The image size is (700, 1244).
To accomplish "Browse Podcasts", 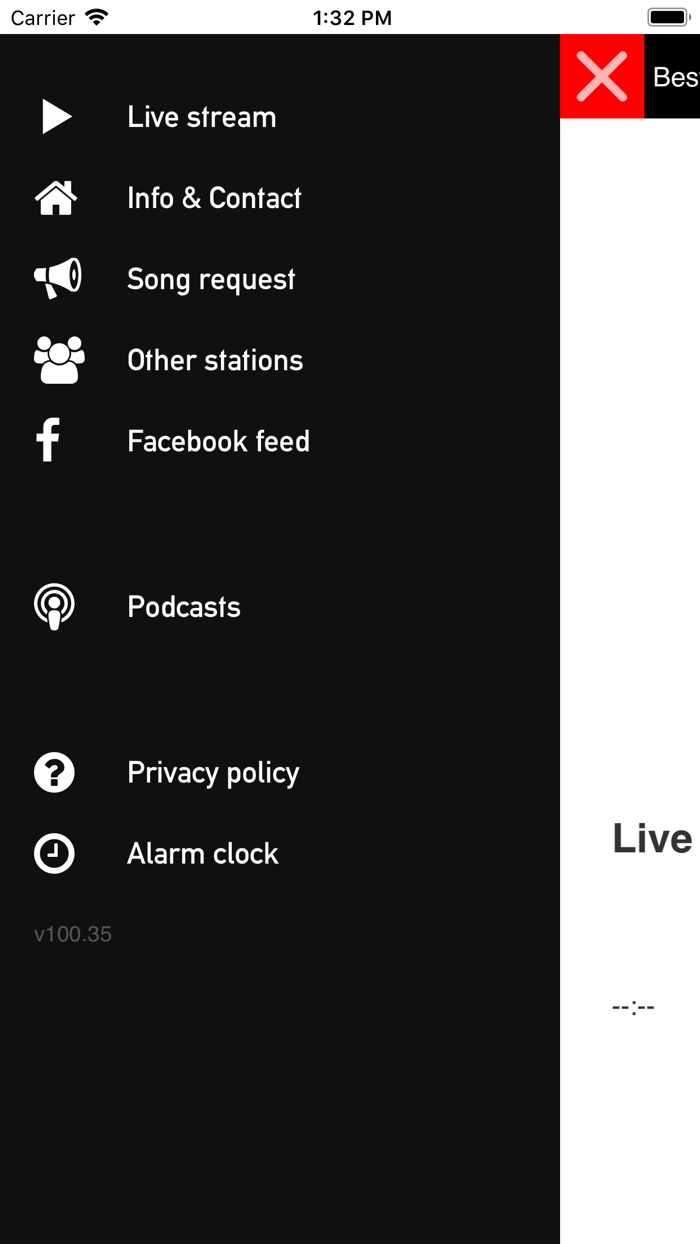I will pyautogui.click(x=183, y=607).
